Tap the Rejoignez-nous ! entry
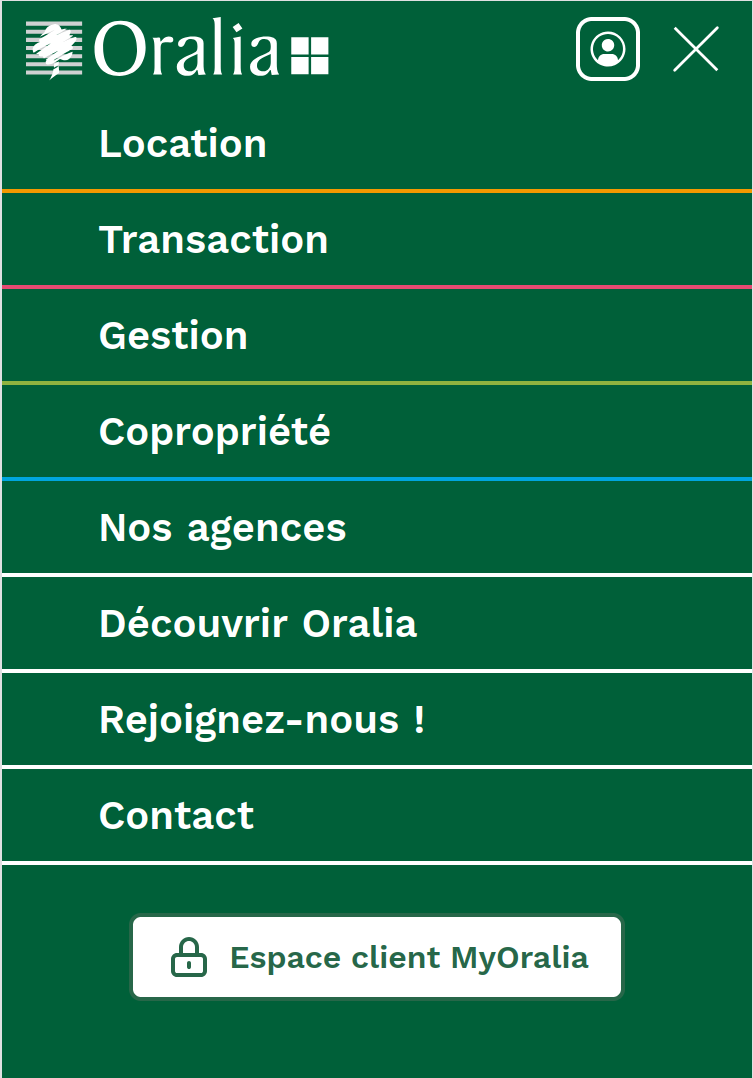Screen dimensions: 753x1078 [x=261, y=720]
